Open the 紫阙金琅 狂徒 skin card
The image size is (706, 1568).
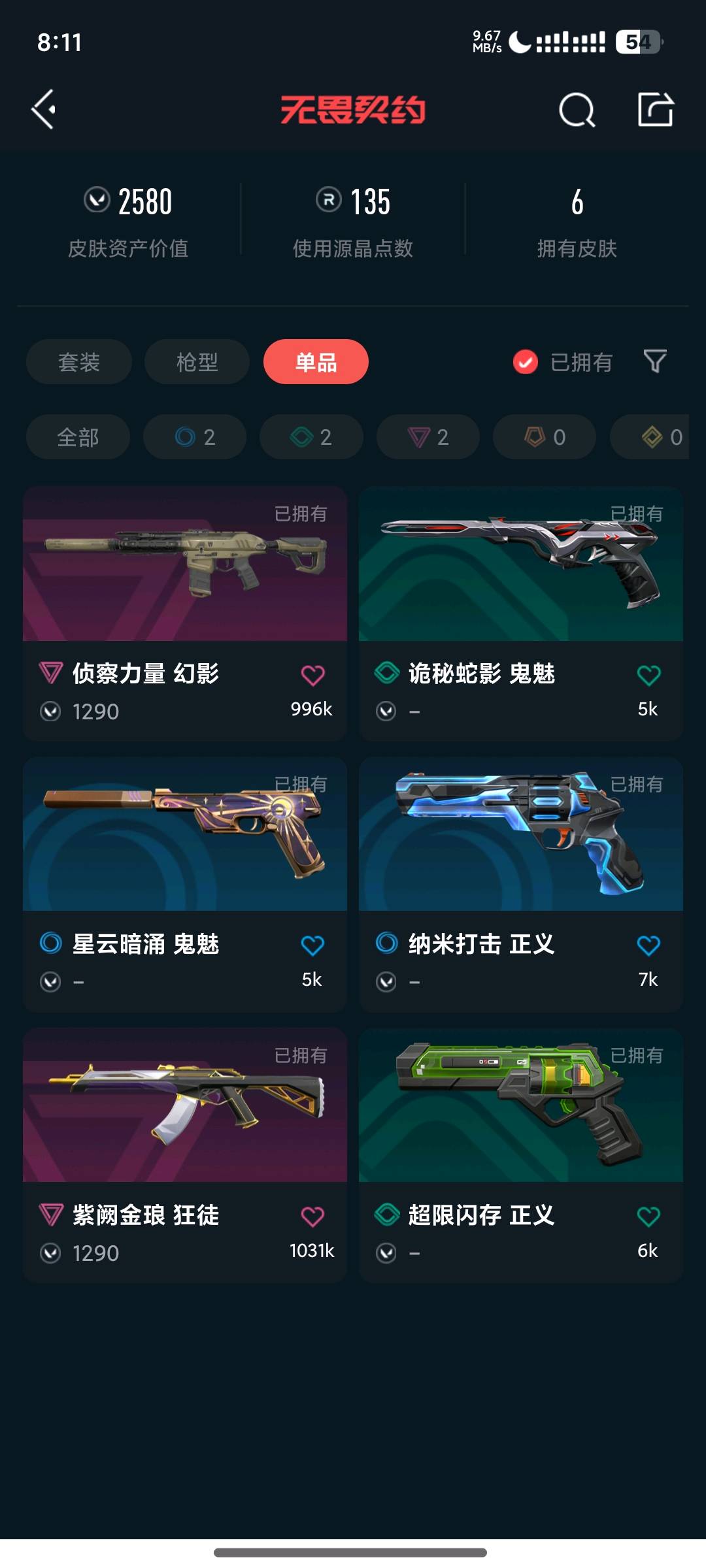(185, 1155)
